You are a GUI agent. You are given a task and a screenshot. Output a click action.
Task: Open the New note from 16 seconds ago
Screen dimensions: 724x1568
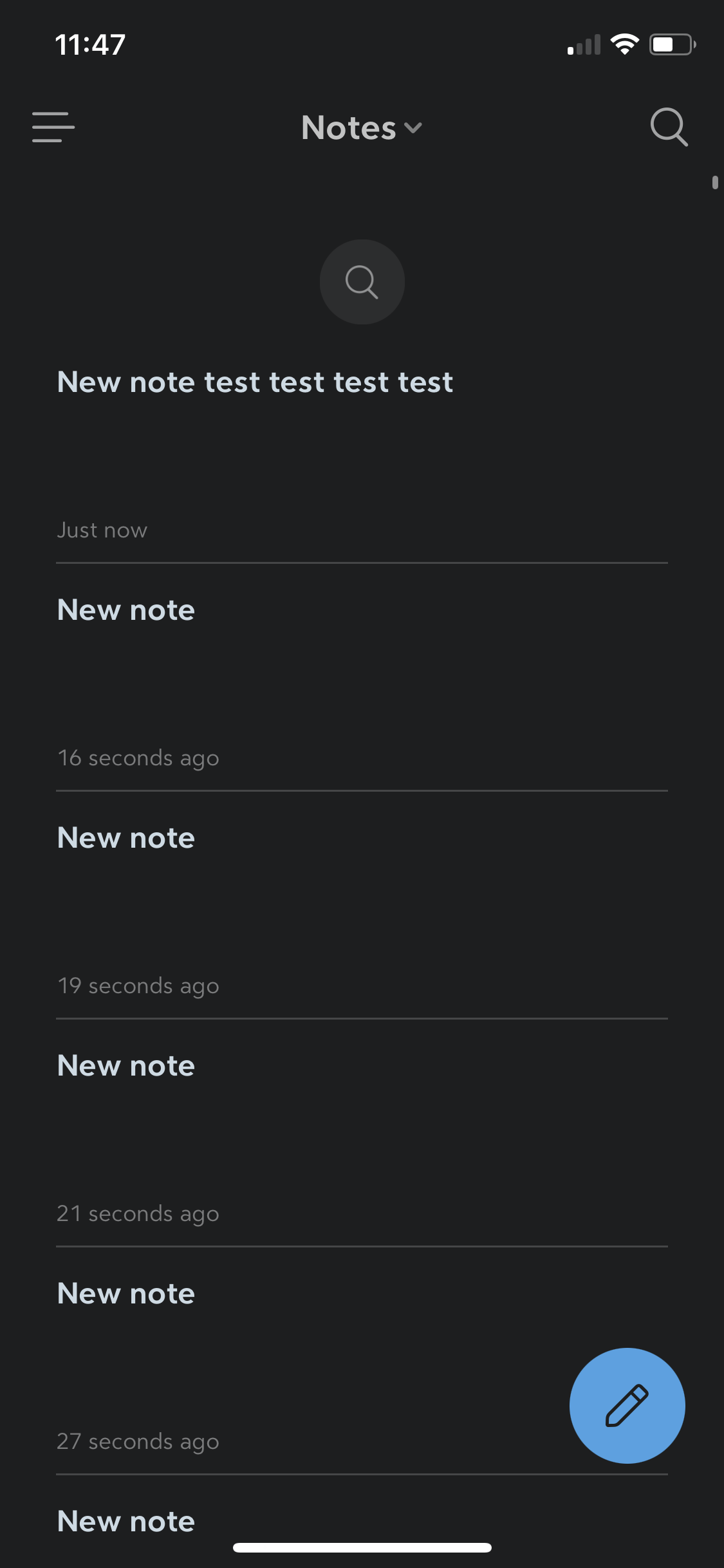click(x=126, y=610)
